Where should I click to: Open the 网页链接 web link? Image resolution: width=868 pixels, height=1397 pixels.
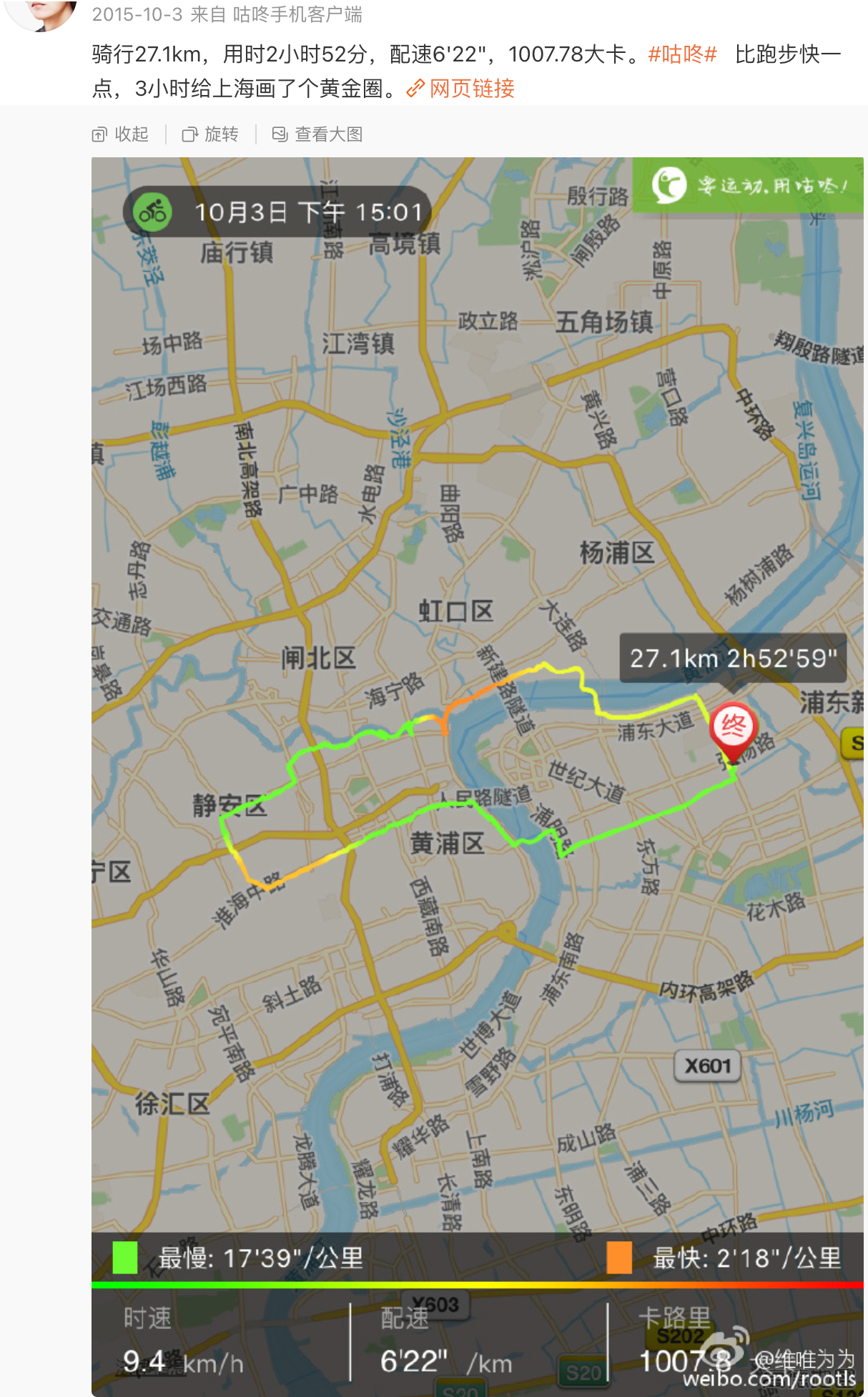point(471,89)
